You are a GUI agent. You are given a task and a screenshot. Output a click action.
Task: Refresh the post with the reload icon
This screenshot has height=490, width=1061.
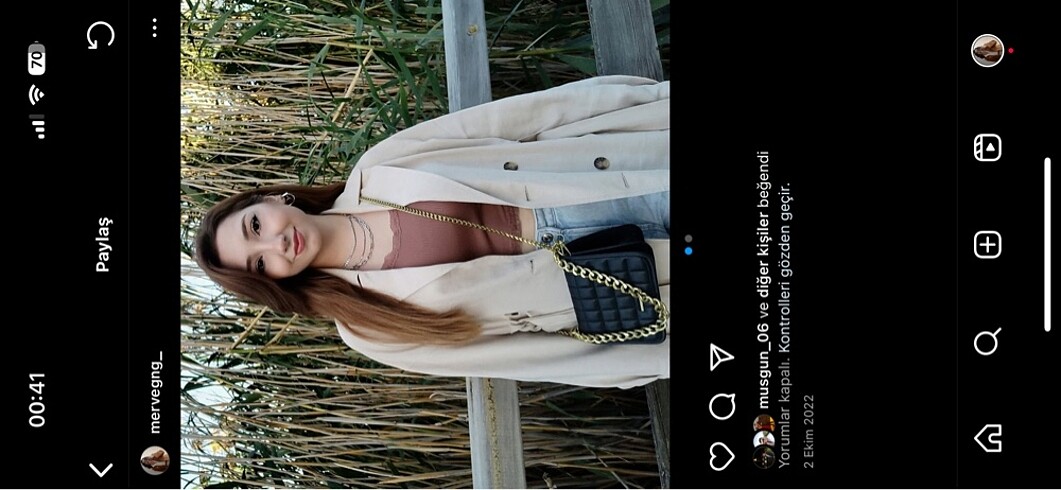coord(100,36)
